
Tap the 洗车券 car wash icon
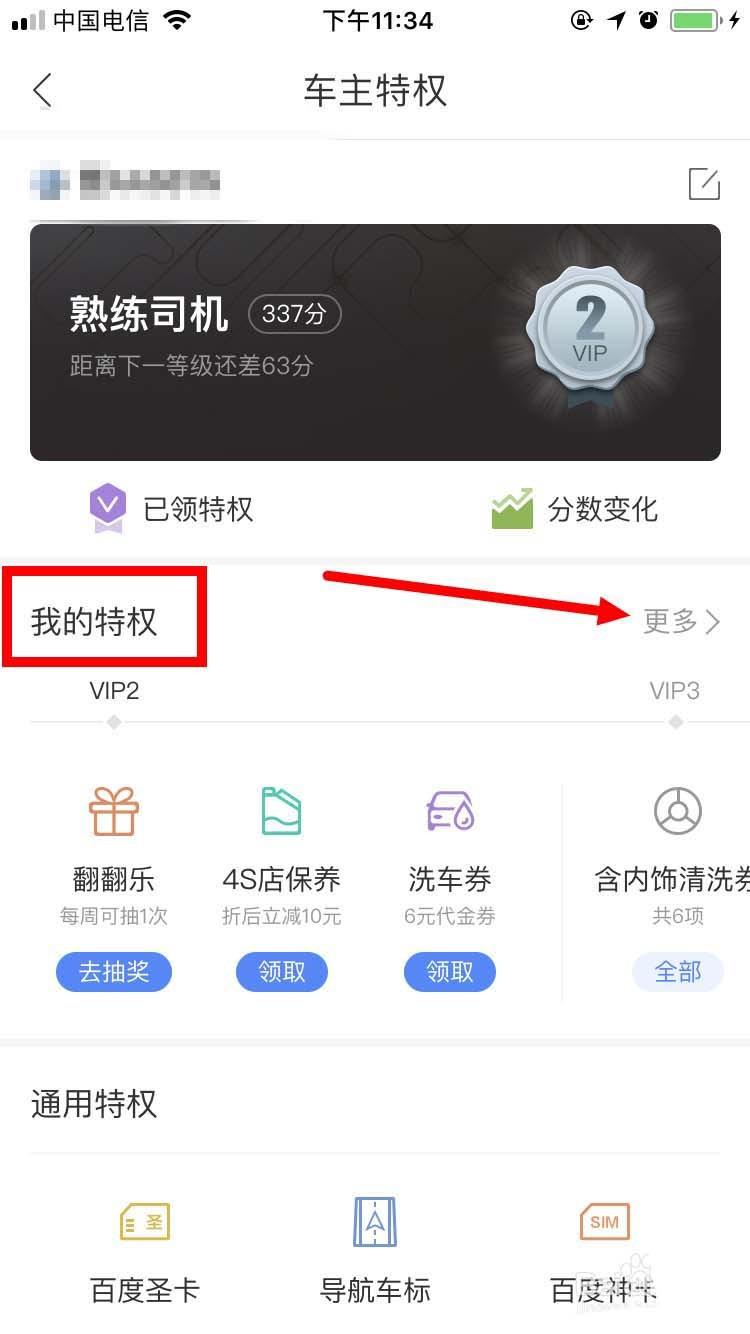coord(449,812)
